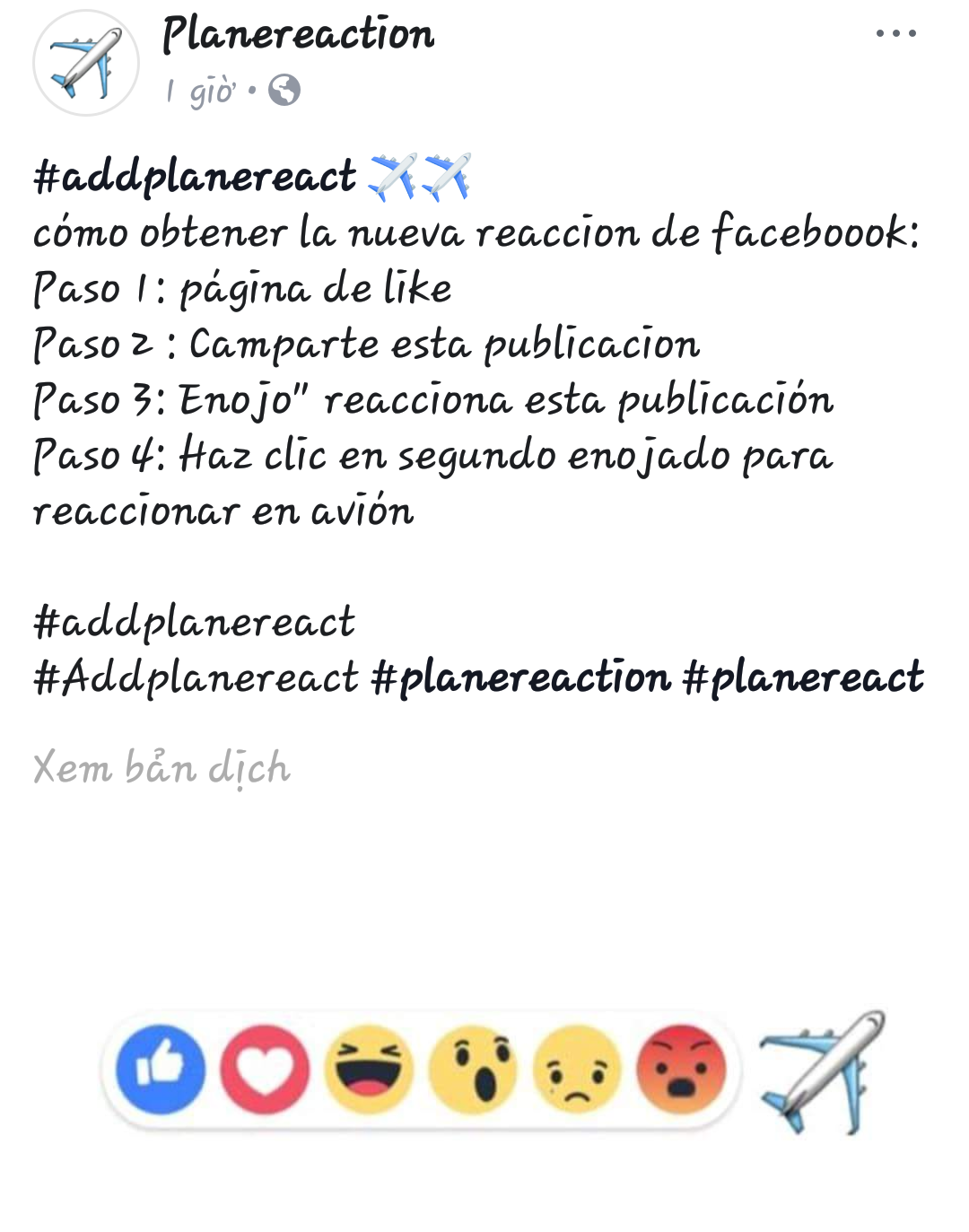Tap Xem bản dịch to translate post
This screenshot has width=969, height=1232.
click(162, 768)
